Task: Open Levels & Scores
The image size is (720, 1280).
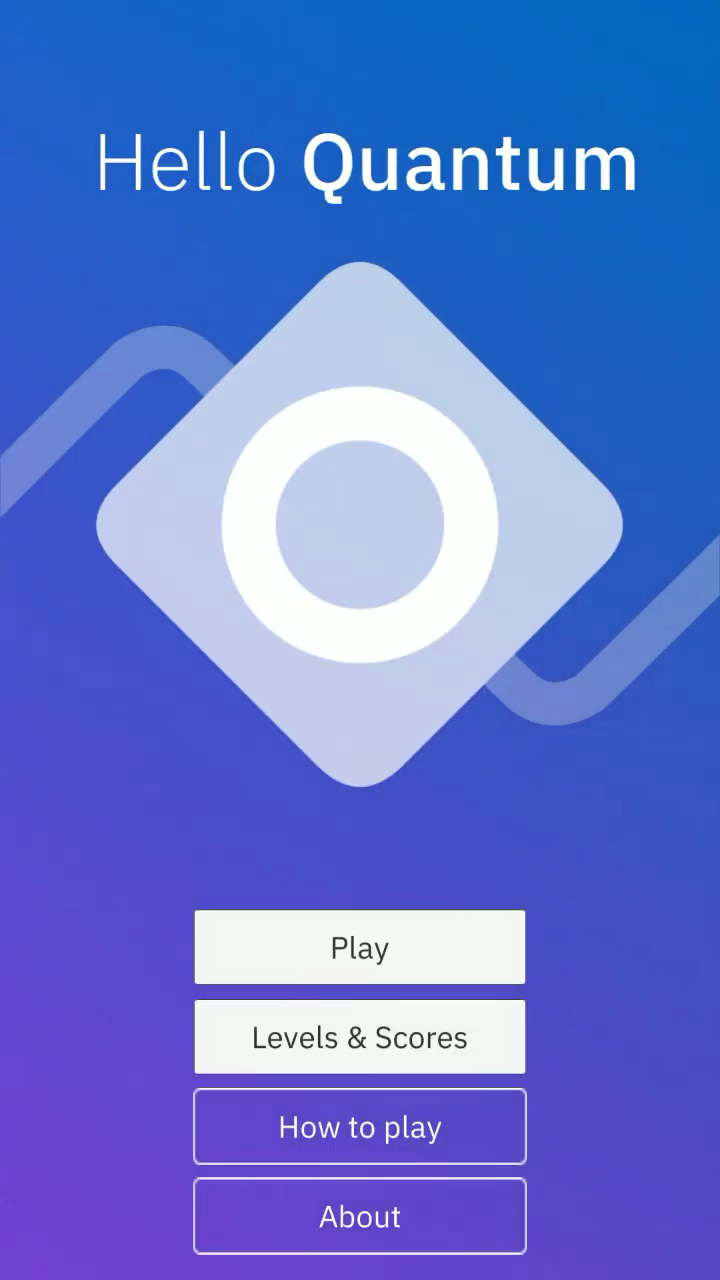Action: point(359,1037)
